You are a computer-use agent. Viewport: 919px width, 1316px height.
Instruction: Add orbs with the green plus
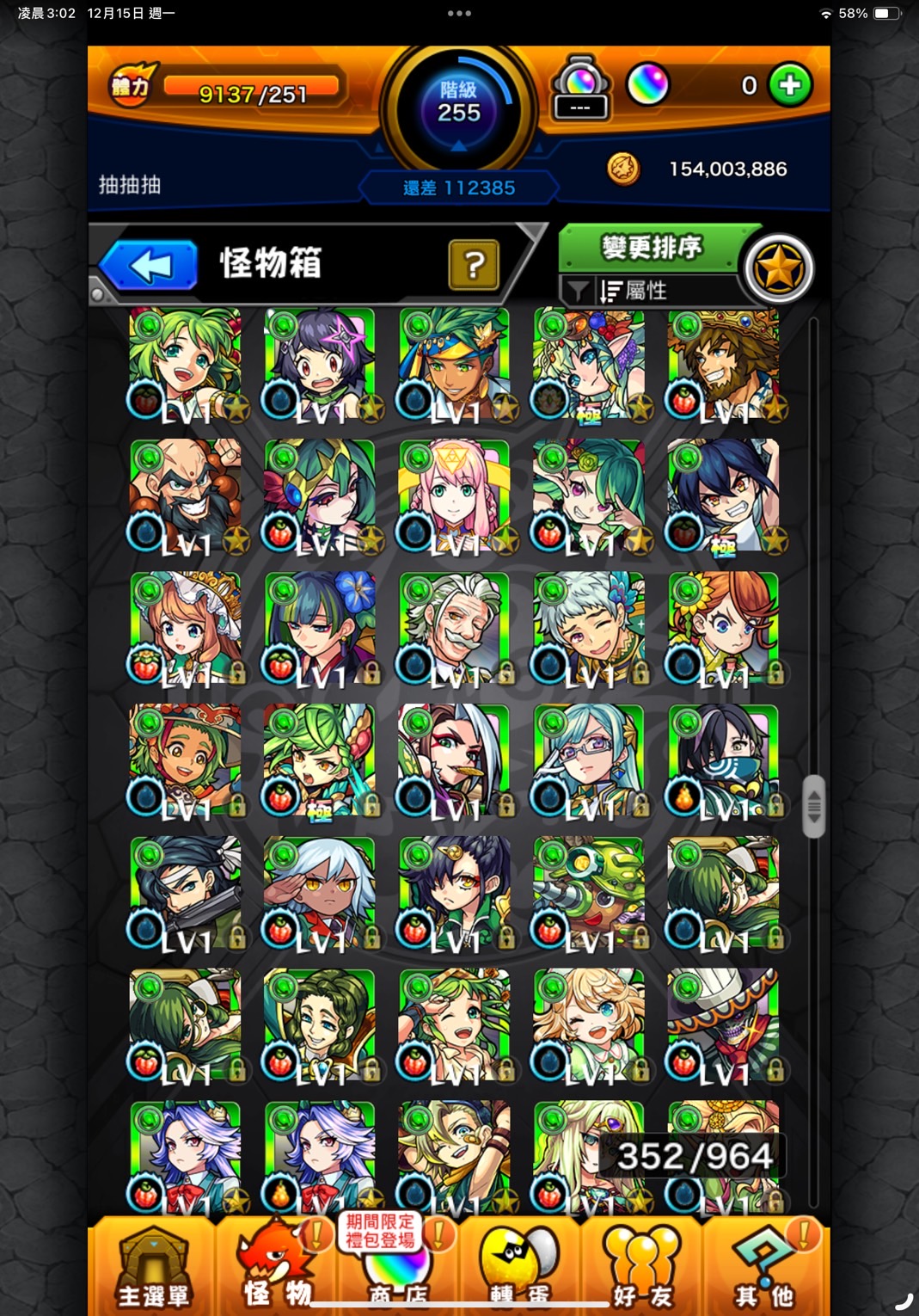tap(790, 85)
